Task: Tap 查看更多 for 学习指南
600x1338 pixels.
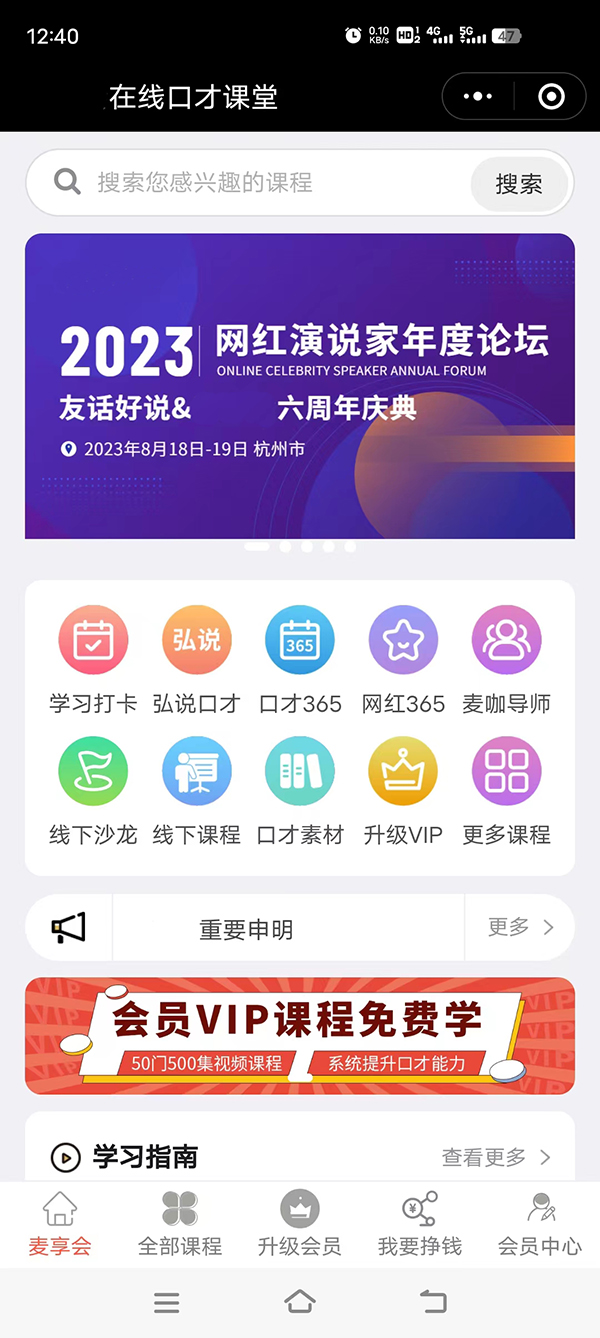Action: pos(496,1157)
